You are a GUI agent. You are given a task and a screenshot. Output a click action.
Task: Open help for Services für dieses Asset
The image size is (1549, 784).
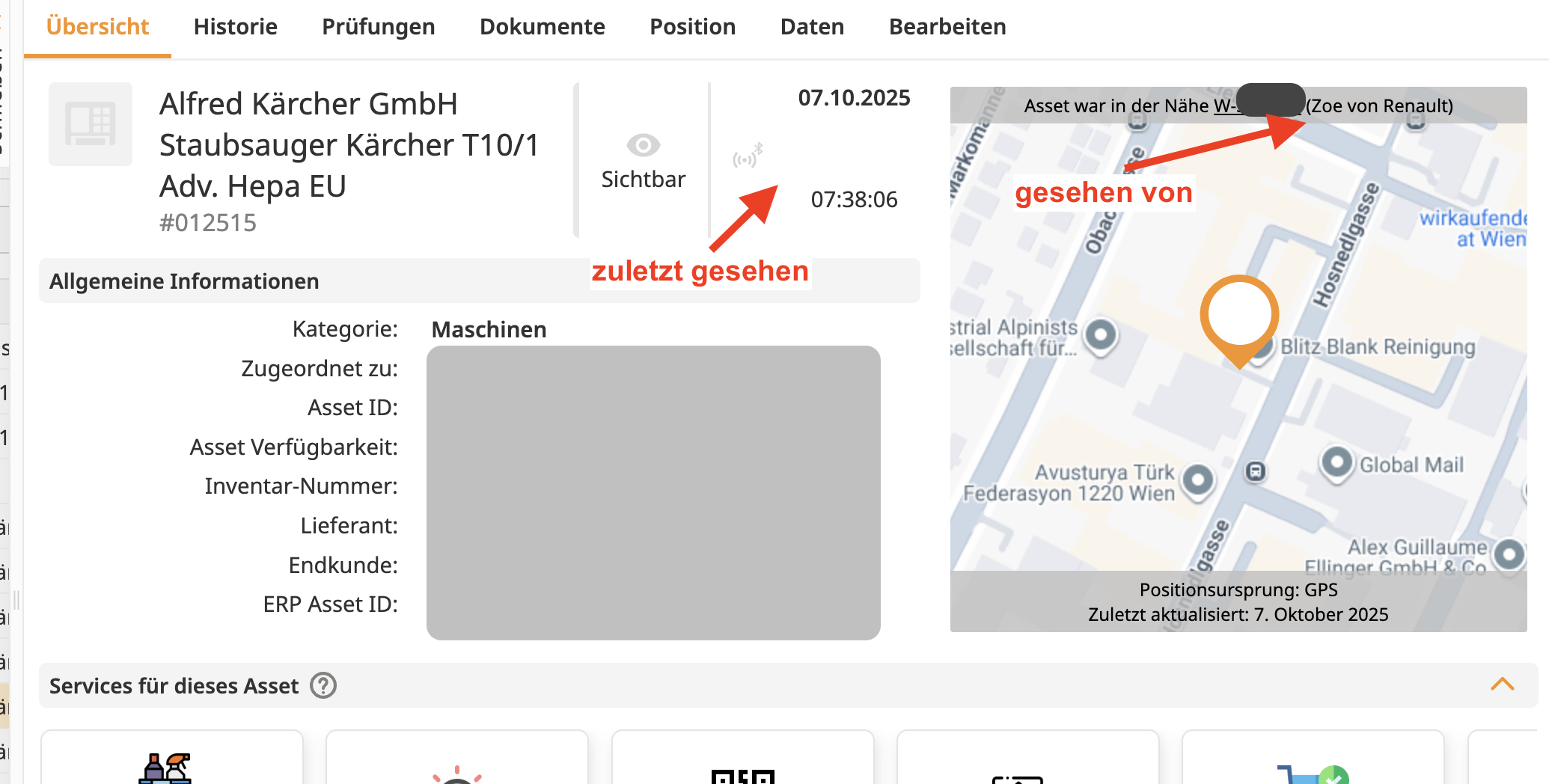coord(323,685)
